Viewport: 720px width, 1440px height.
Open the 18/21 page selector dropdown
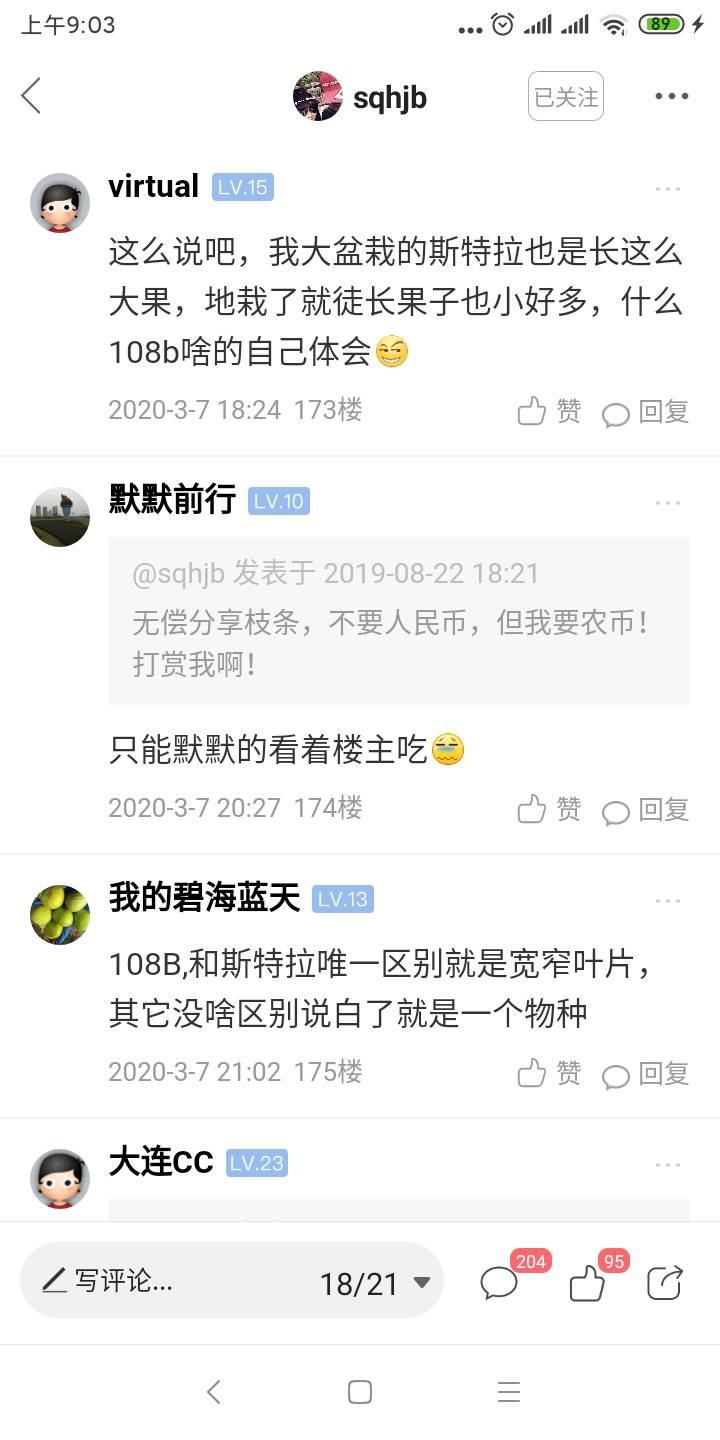pyautogui.click(x=374, y=1283)
